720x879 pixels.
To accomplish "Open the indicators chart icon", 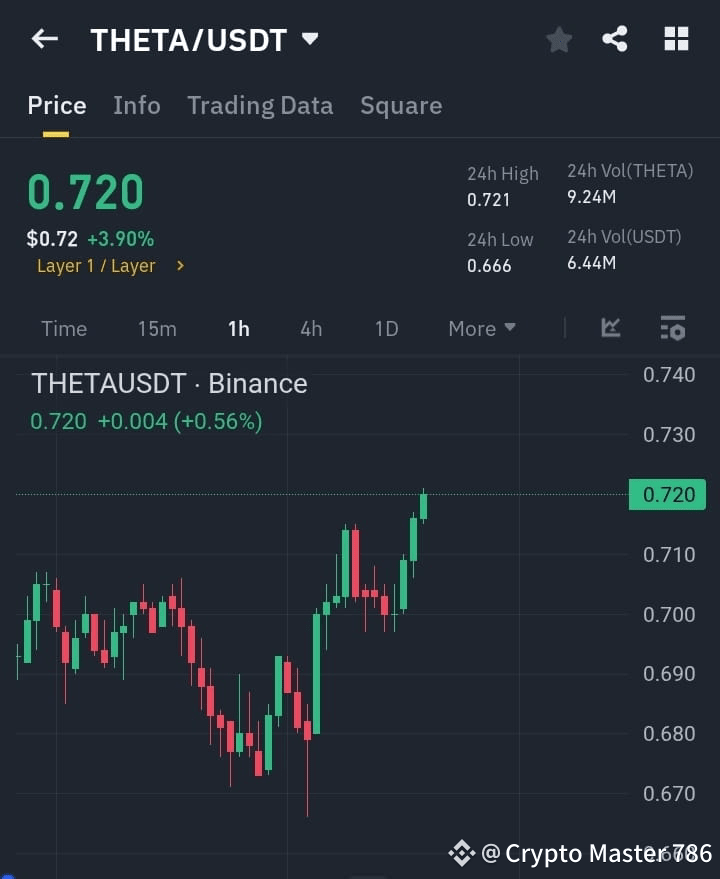I will 610,328.
